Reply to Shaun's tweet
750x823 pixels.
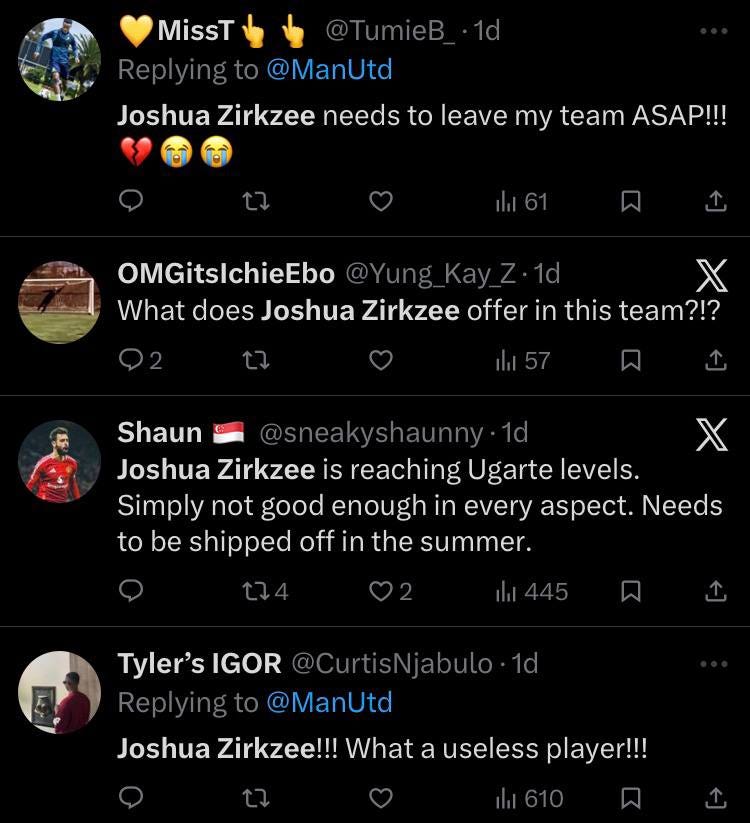point(131,592)
